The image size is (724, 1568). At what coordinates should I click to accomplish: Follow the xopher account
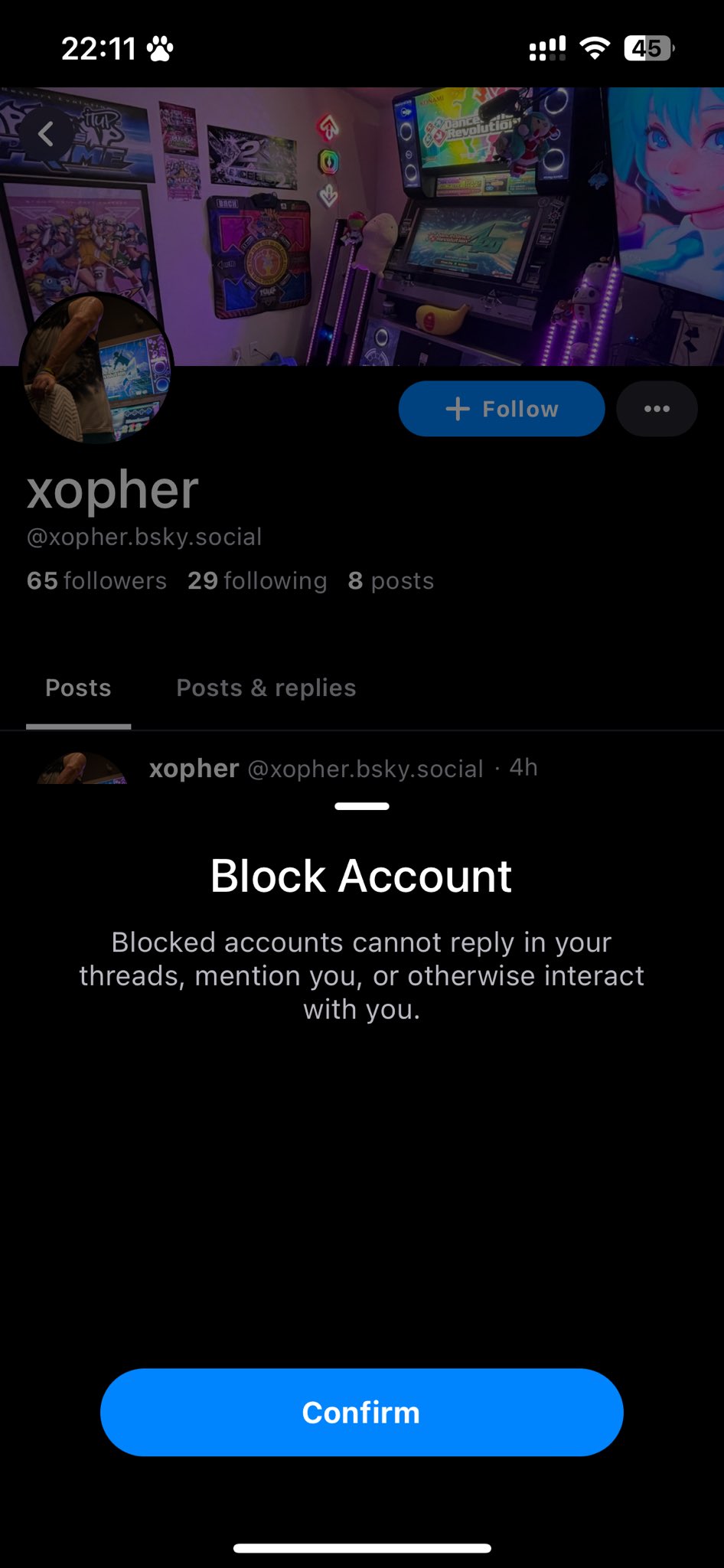[501, 409]
